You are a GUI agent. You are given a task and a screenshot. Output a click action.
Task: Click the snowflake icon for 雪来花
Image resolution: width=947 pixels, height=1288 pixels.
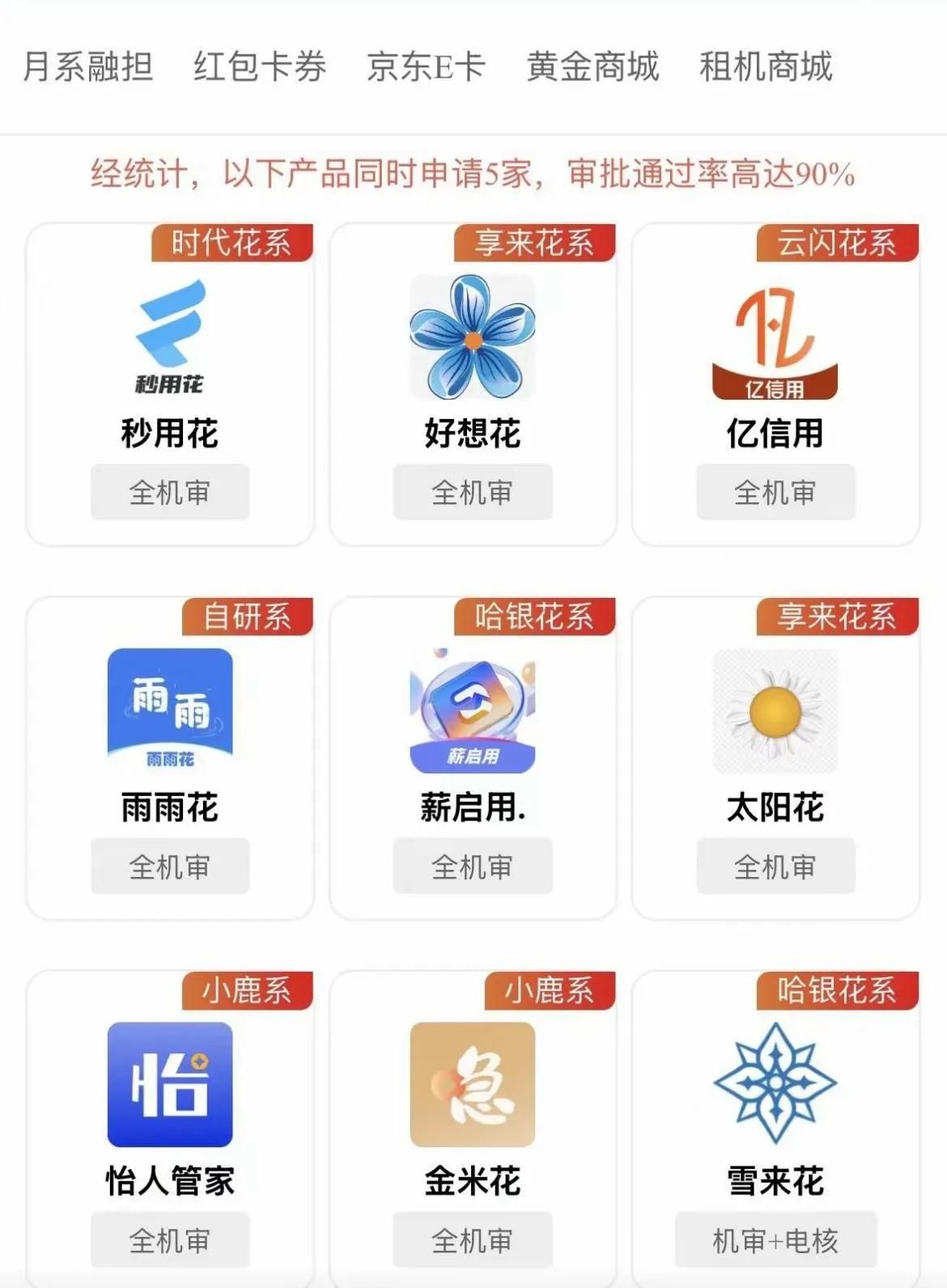(775, 1082)
